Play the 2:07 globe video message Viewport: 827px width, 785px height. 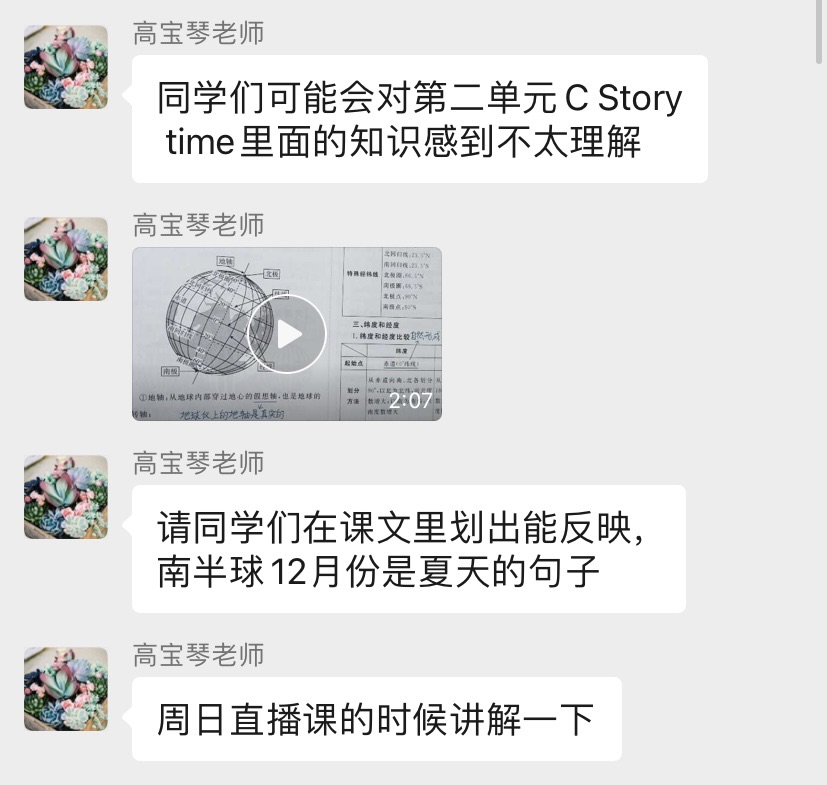(x=287, y=334)
